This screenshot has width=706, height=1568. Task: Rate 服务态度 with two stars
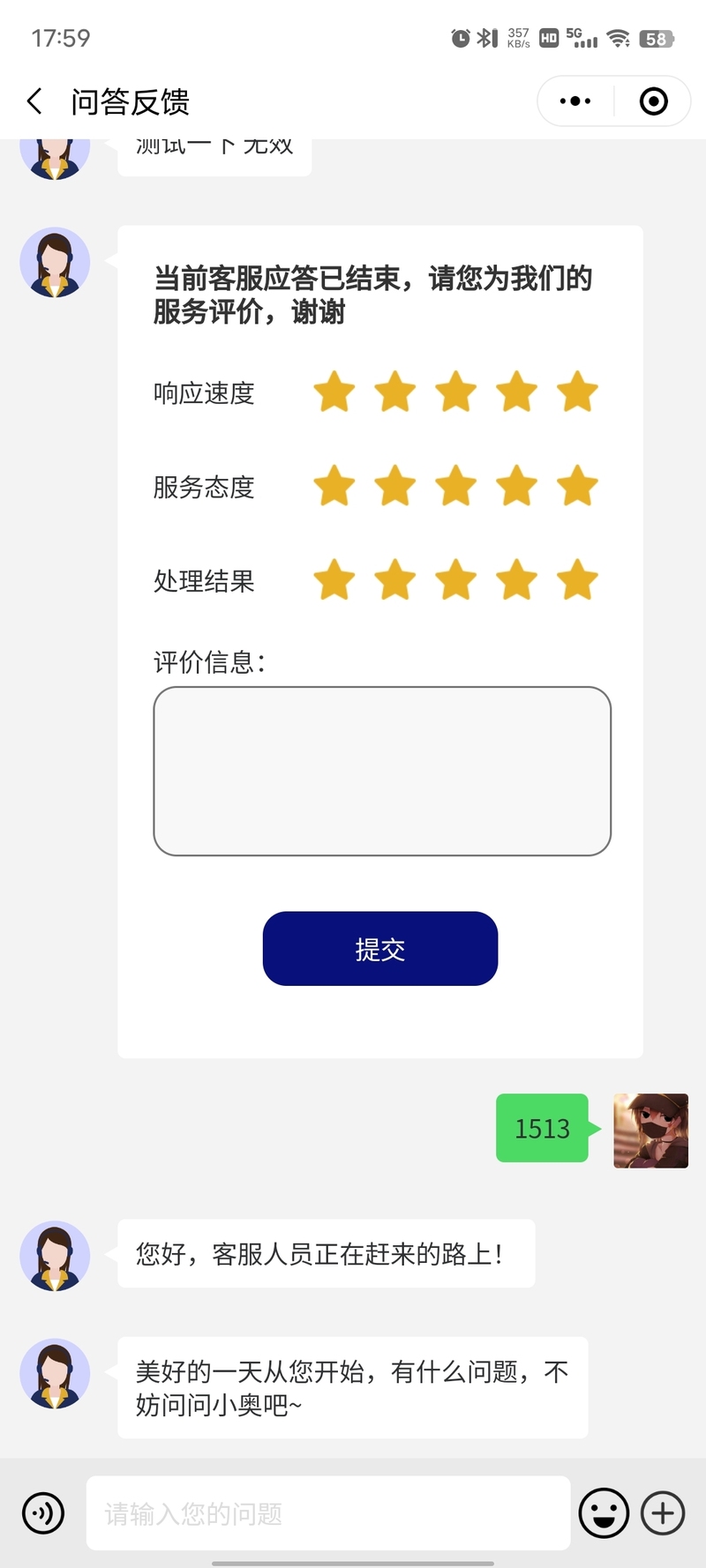[x=395, y=486]
